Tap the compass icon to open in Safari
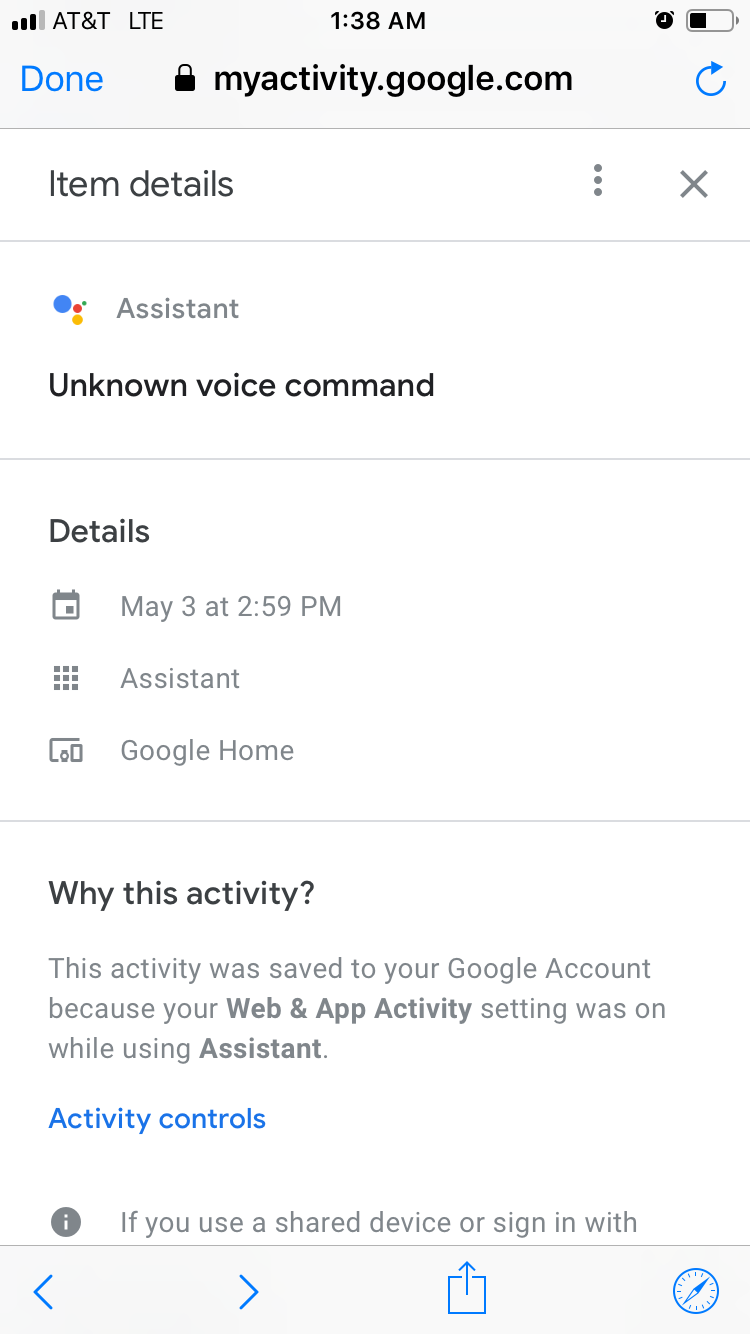Viewport: 750px width, 1334px height. (697, 1291)
